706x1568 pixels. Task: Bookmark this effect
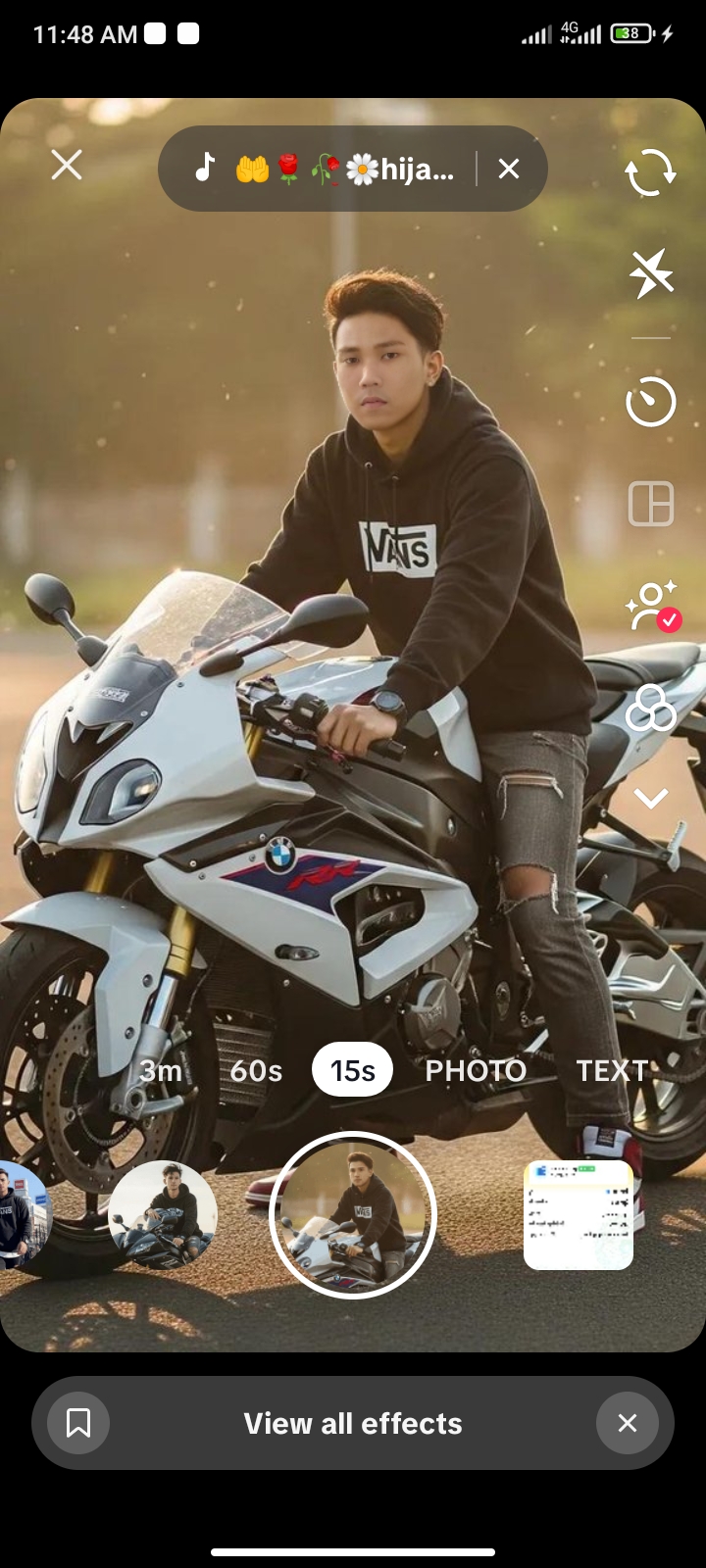click(x=78, y=1423)
